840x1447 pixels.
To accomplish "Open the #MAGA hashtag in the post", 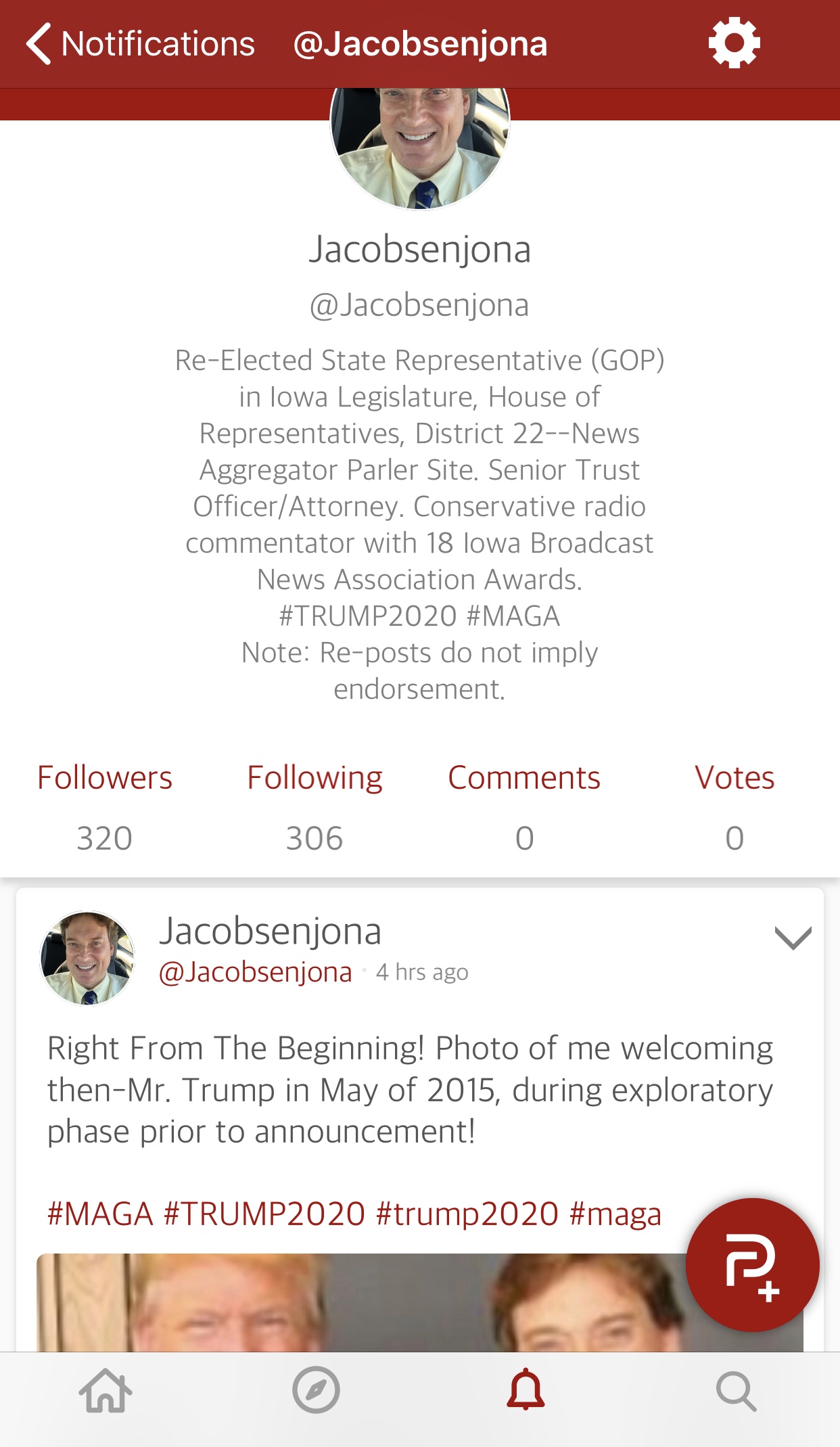I will [100, 1214].
